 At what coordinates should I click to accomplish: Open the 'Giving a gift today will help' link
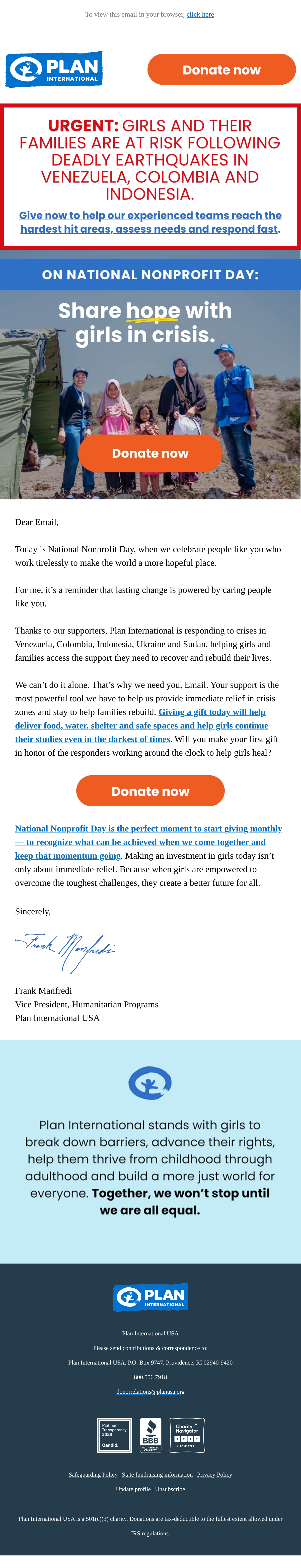142,725
